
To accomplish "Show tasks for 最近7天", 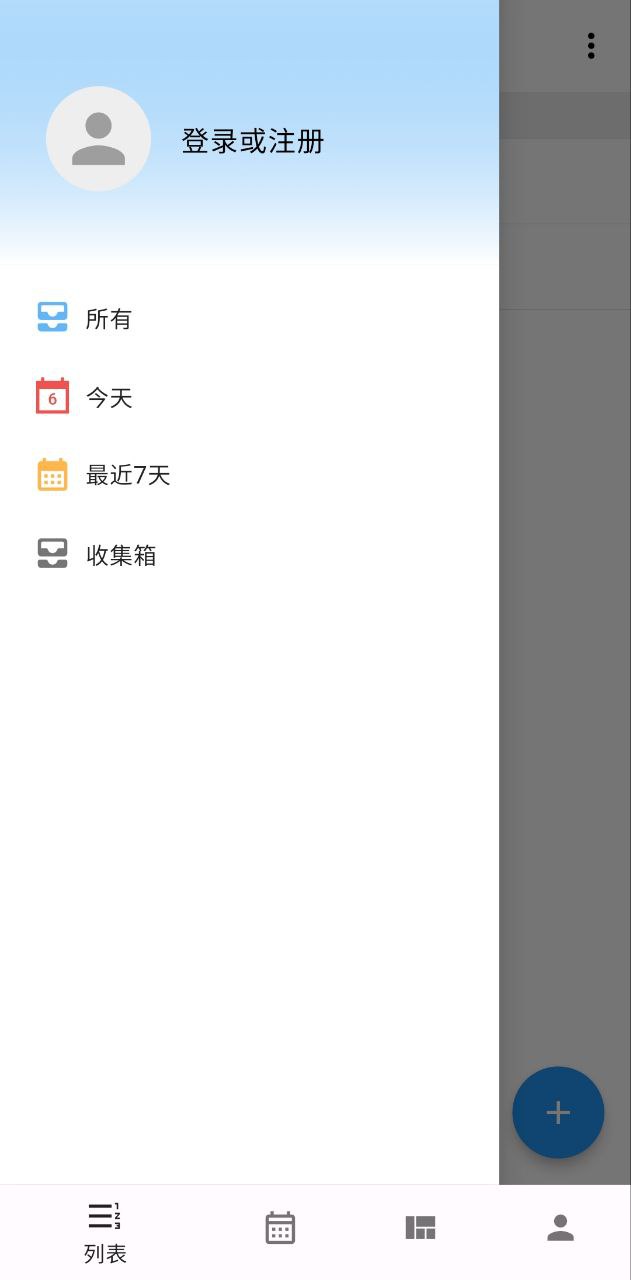I will [x=128, y=475].
